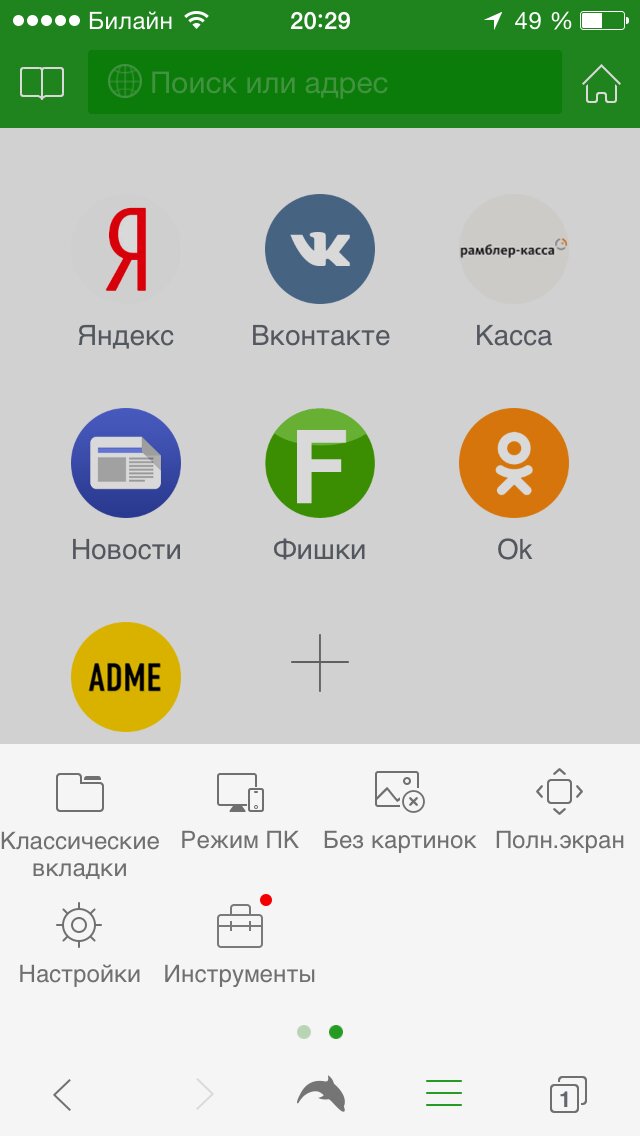This screenshot has width=640, height=1136.
Task: Tap the dolphin button
Action: (320, 1095)
